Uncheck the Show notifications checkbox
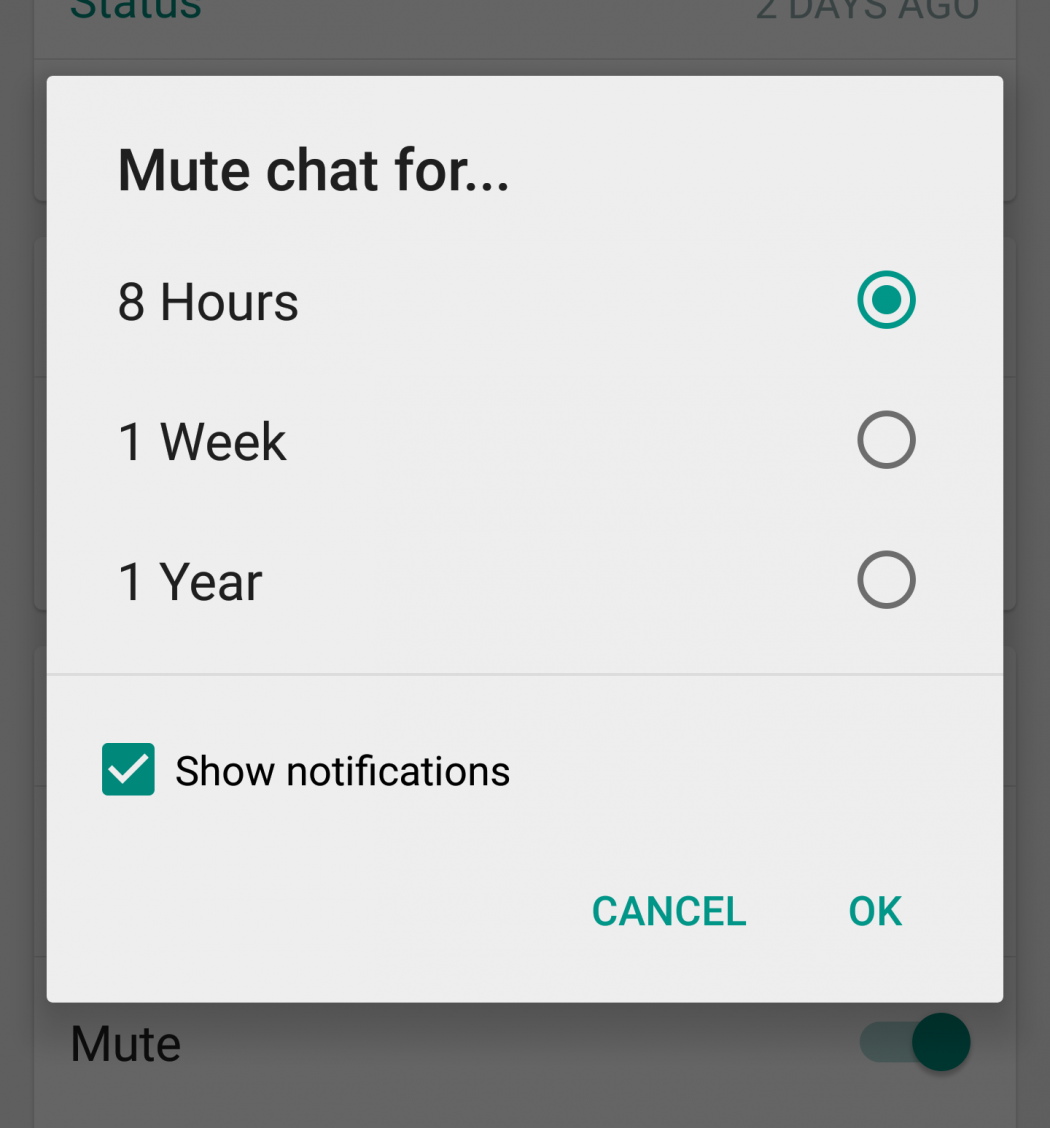 point(129,770)
